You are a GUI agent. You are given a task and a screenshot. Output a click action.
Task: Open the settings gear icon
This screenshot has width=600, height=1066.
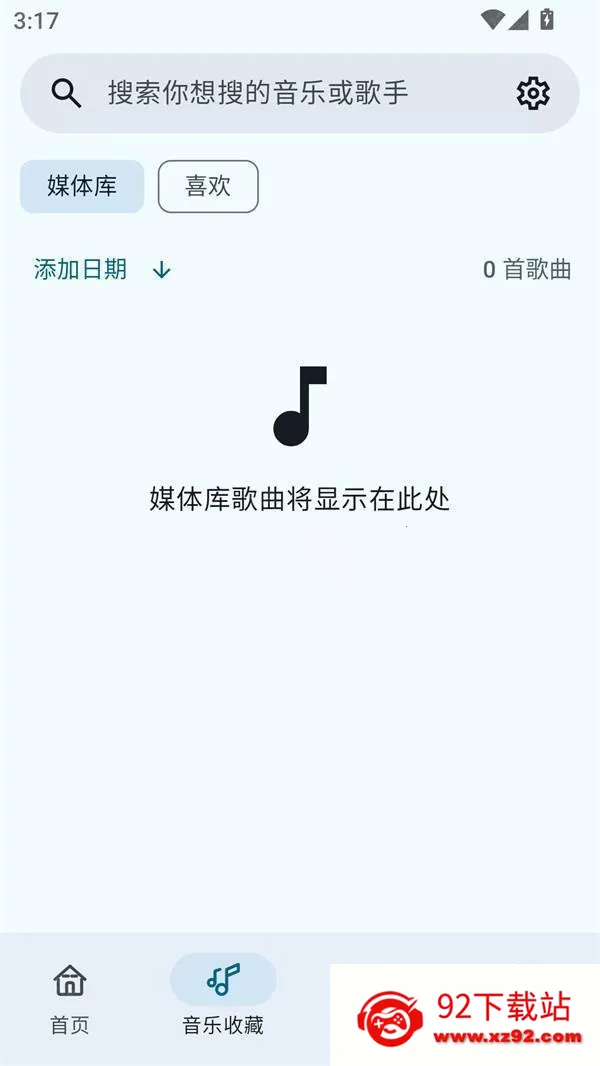533,94
